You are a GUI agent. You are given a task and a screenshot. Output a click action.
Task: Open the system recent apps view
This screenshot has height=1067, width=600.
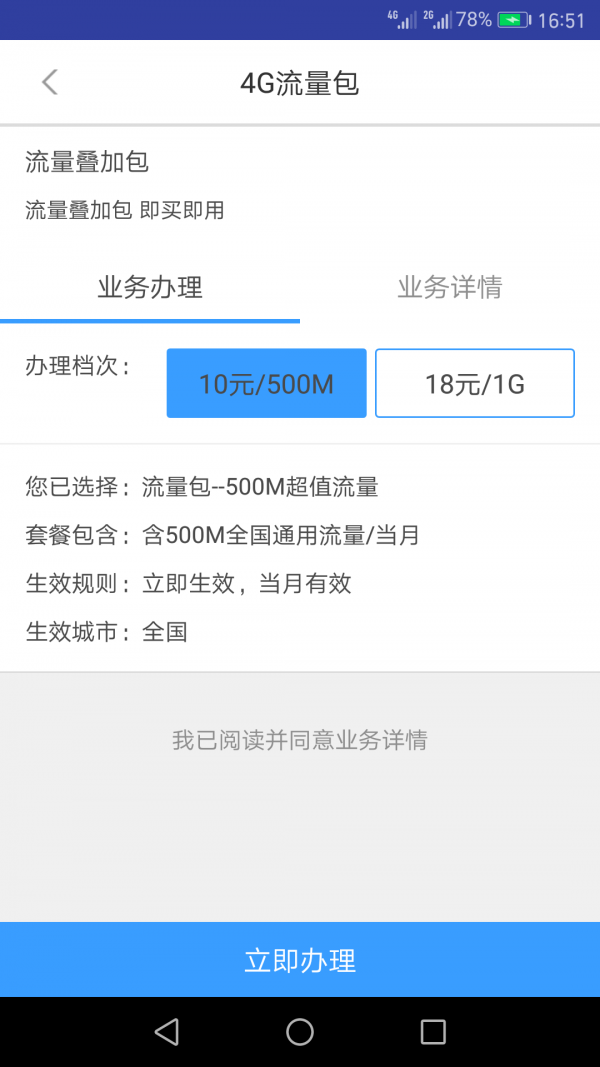(433, 1032)
